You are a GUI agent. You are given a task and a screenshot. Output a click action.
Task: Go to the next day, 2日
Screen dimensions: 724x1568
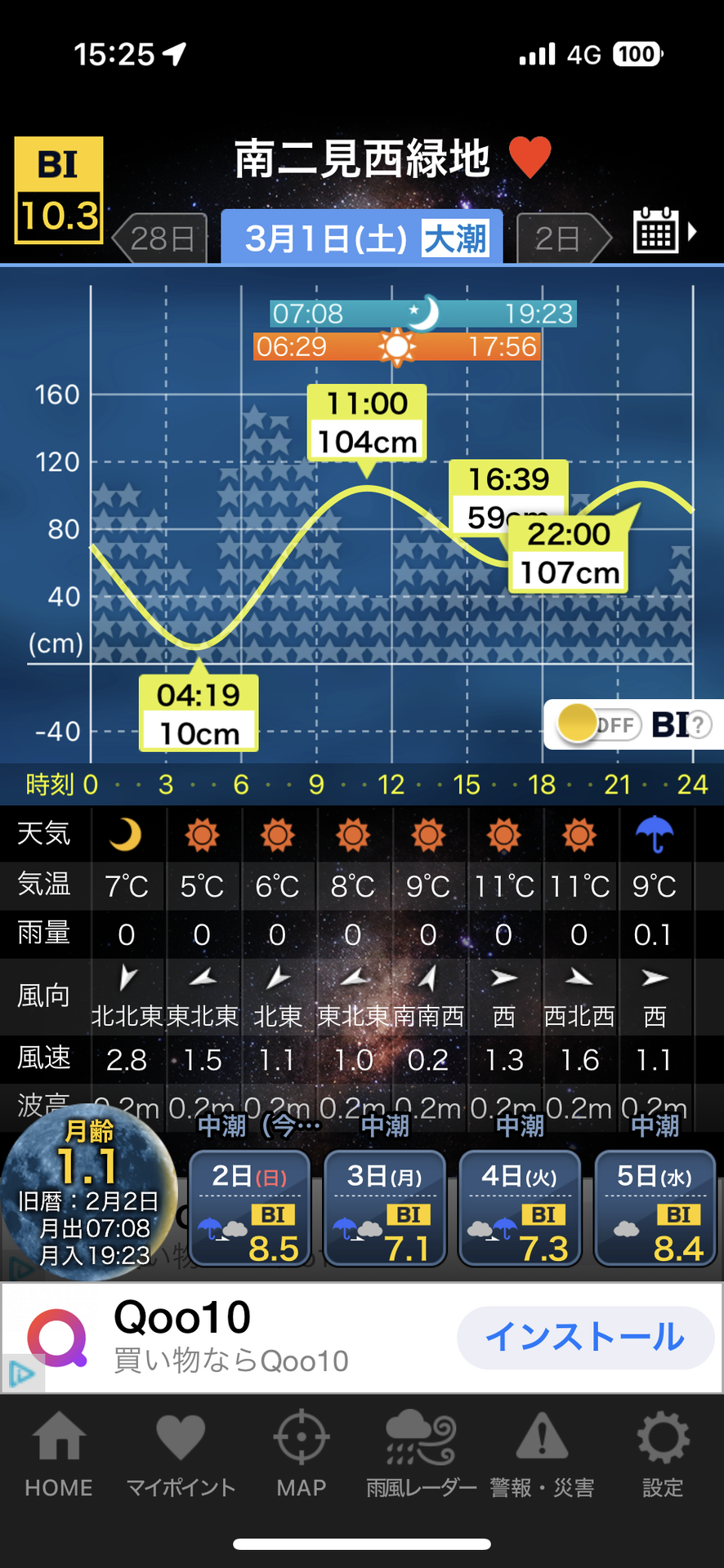(564, 238)
